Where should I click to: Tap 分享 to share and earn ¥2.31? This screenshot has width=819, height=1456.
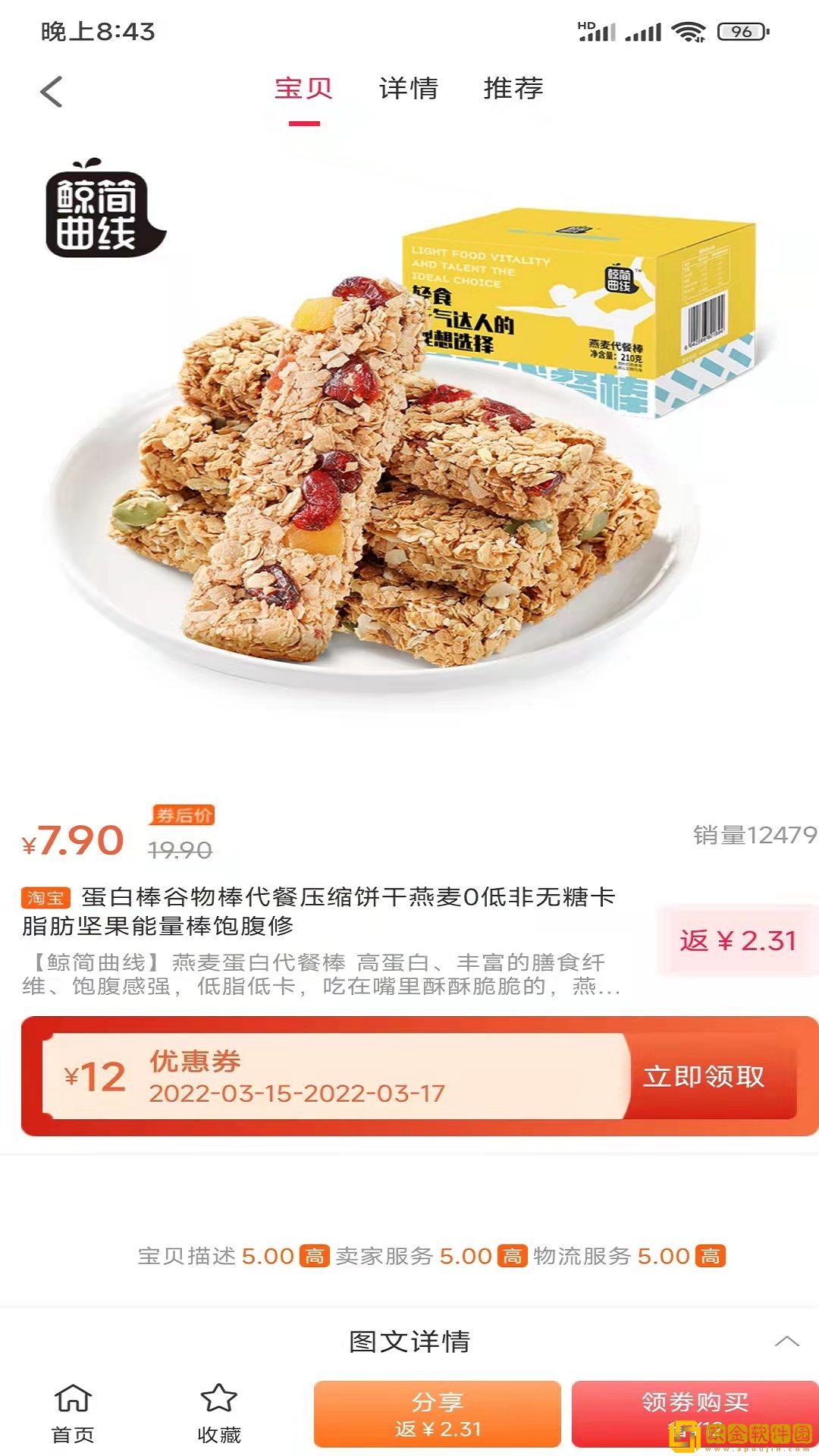pos(438,1415)
